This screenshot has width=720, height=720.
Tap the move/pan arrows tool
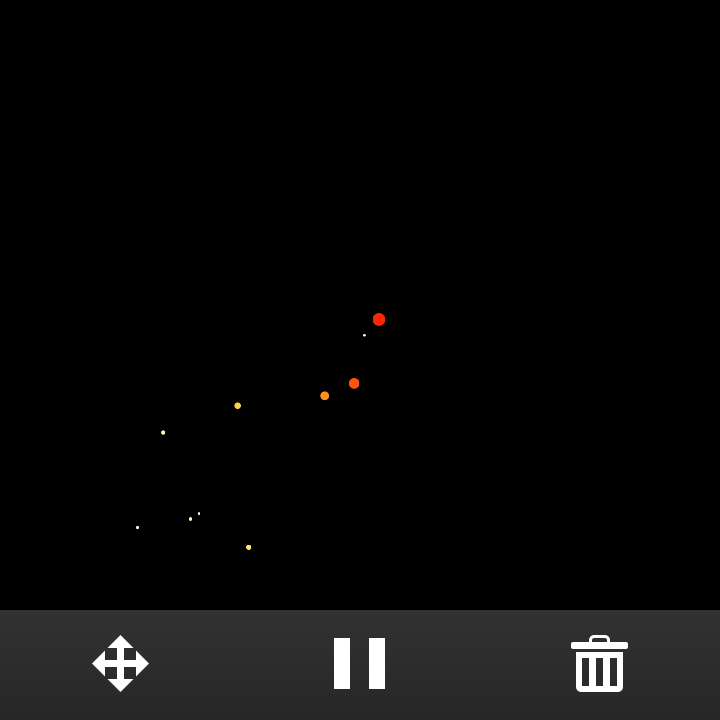coord(120,663)
